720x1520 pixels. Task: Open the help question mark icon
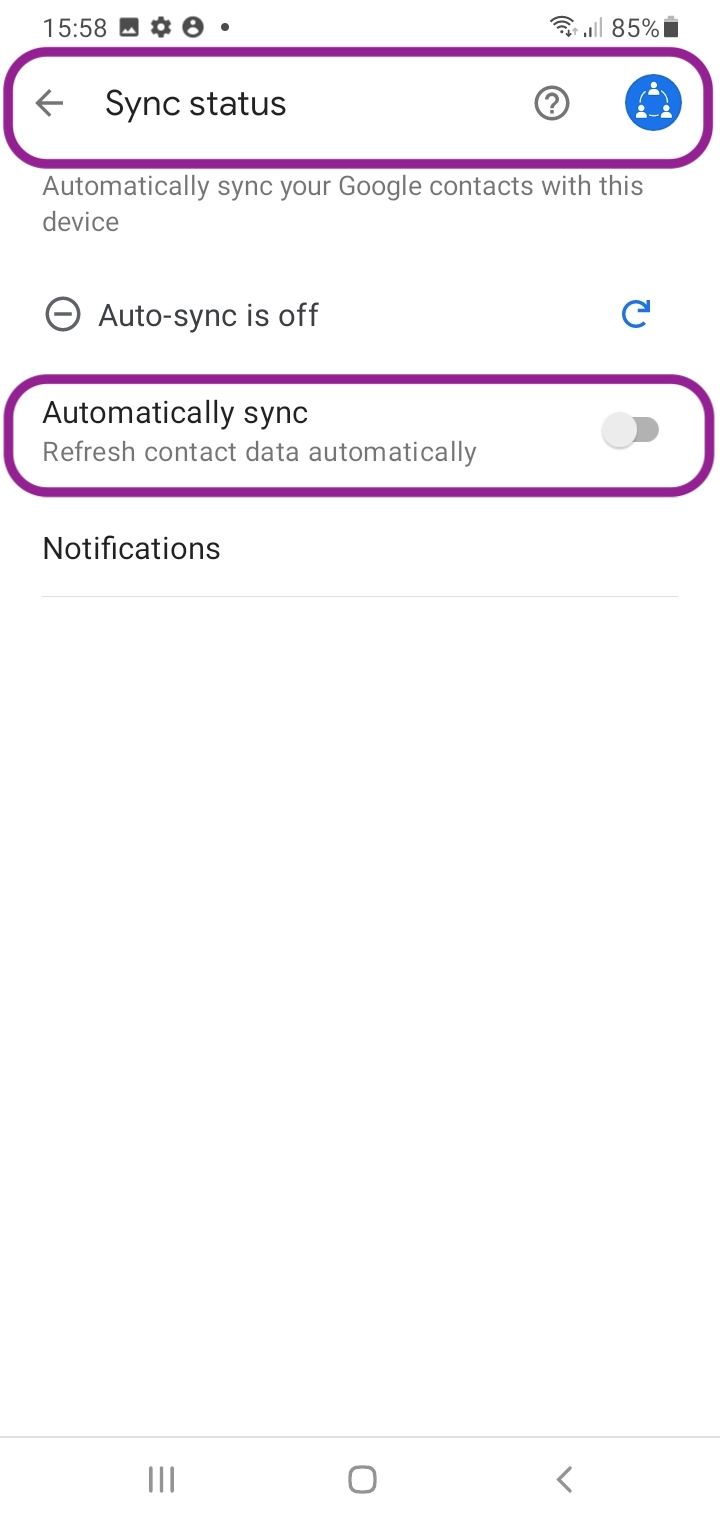pyautogui.click(x=551, y=103)
